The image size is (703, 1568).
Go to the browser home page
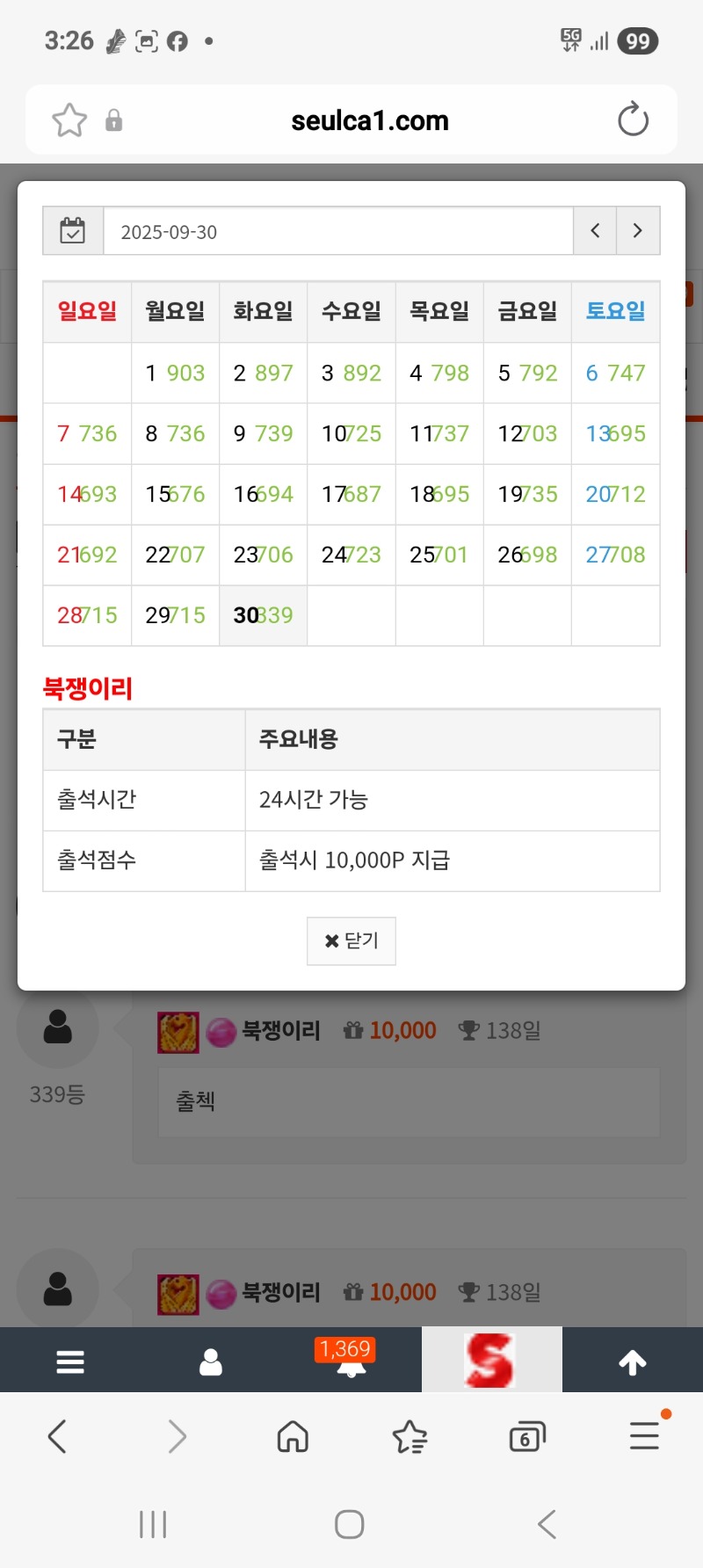[293, 1437]
